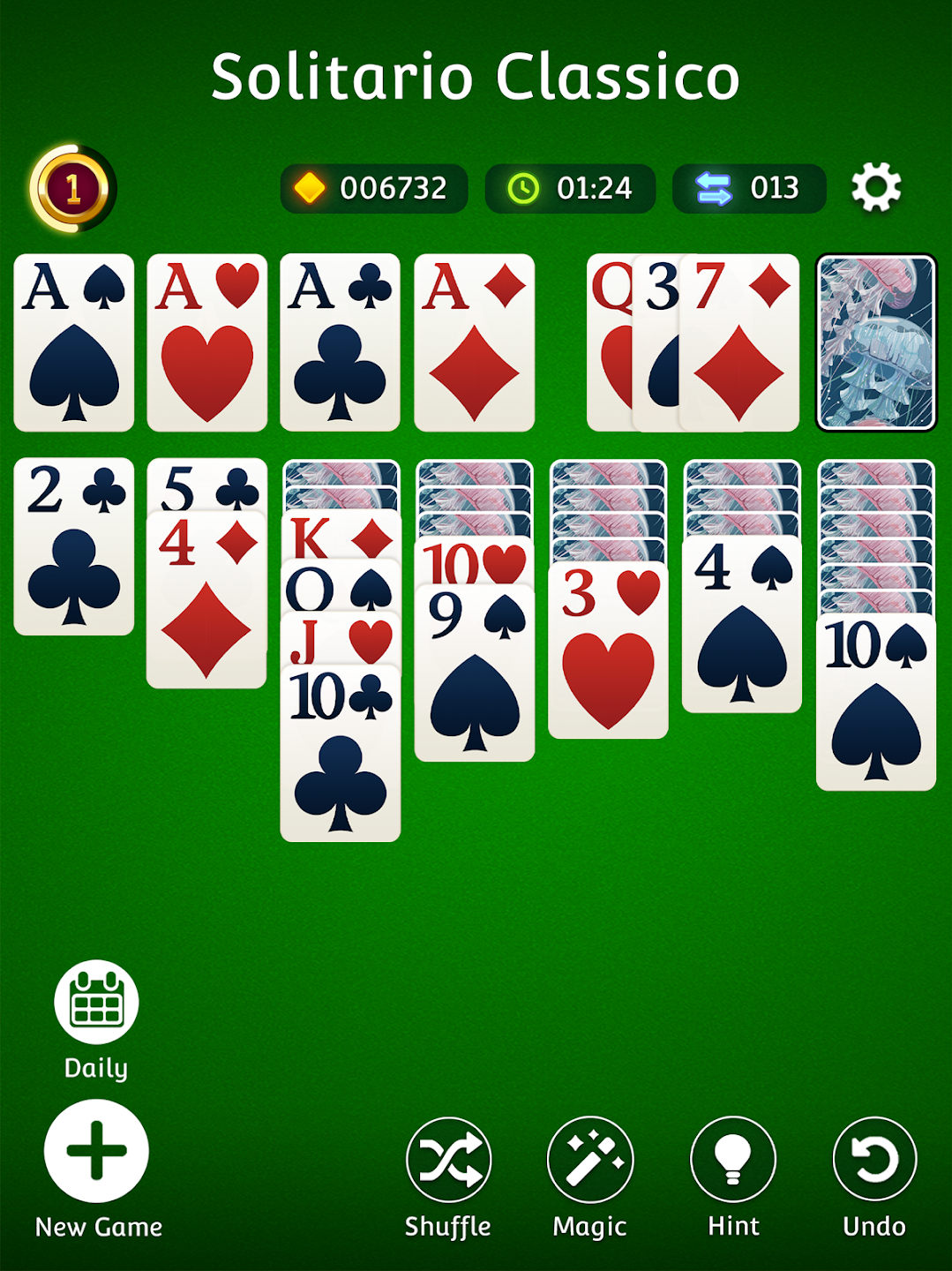Select the King of diamonds card
The image size is (952, 1271).
point(341,536)
